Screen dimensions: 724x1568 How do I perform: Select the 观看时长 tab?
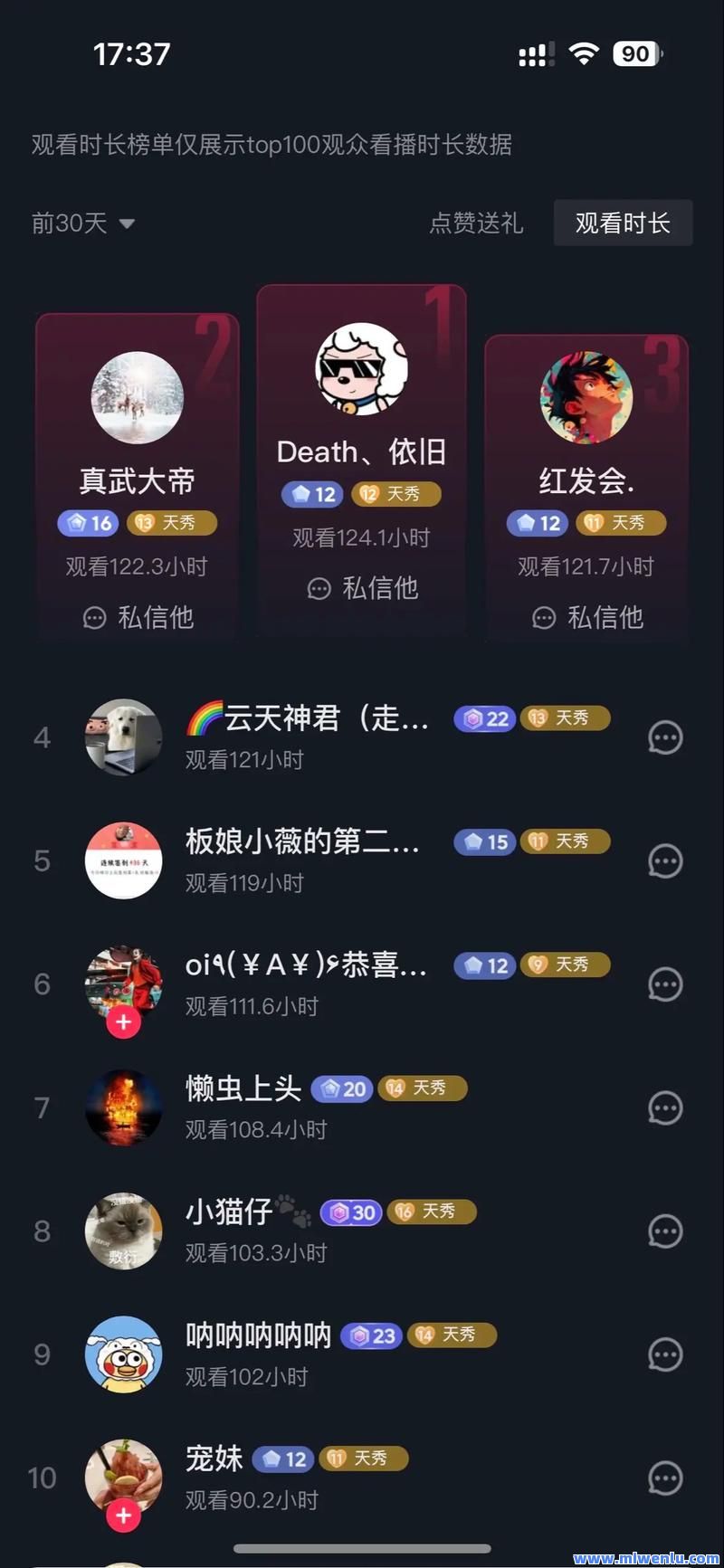[x=623, y=223]
